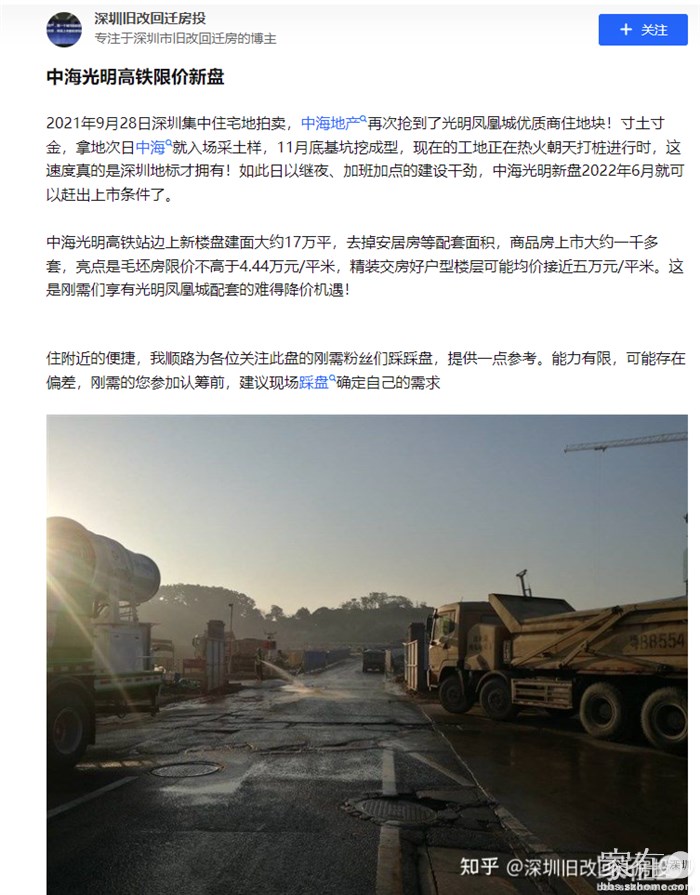Open the 中海地产 search link
The image size is (700, 895).
333,123
